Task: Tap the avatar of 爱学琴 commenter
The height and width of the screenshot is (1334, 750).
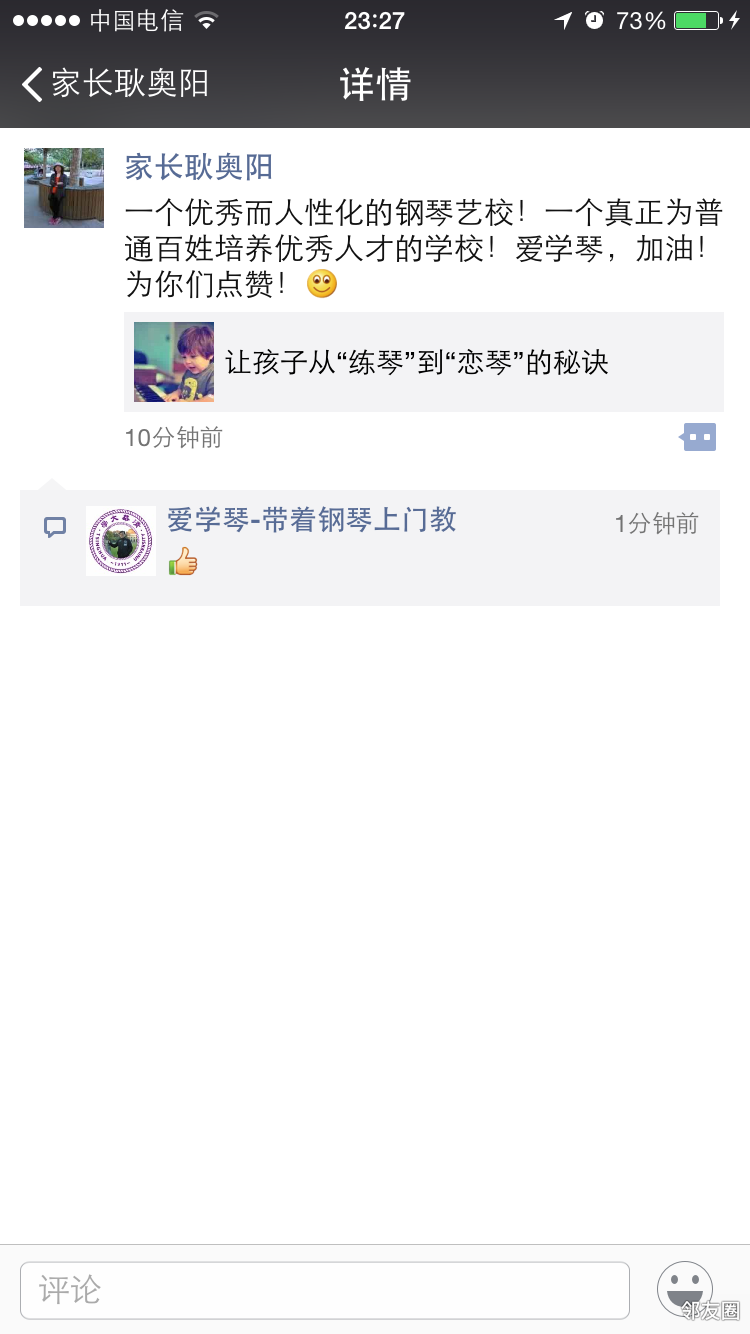Action: click(x=121, y=541)
